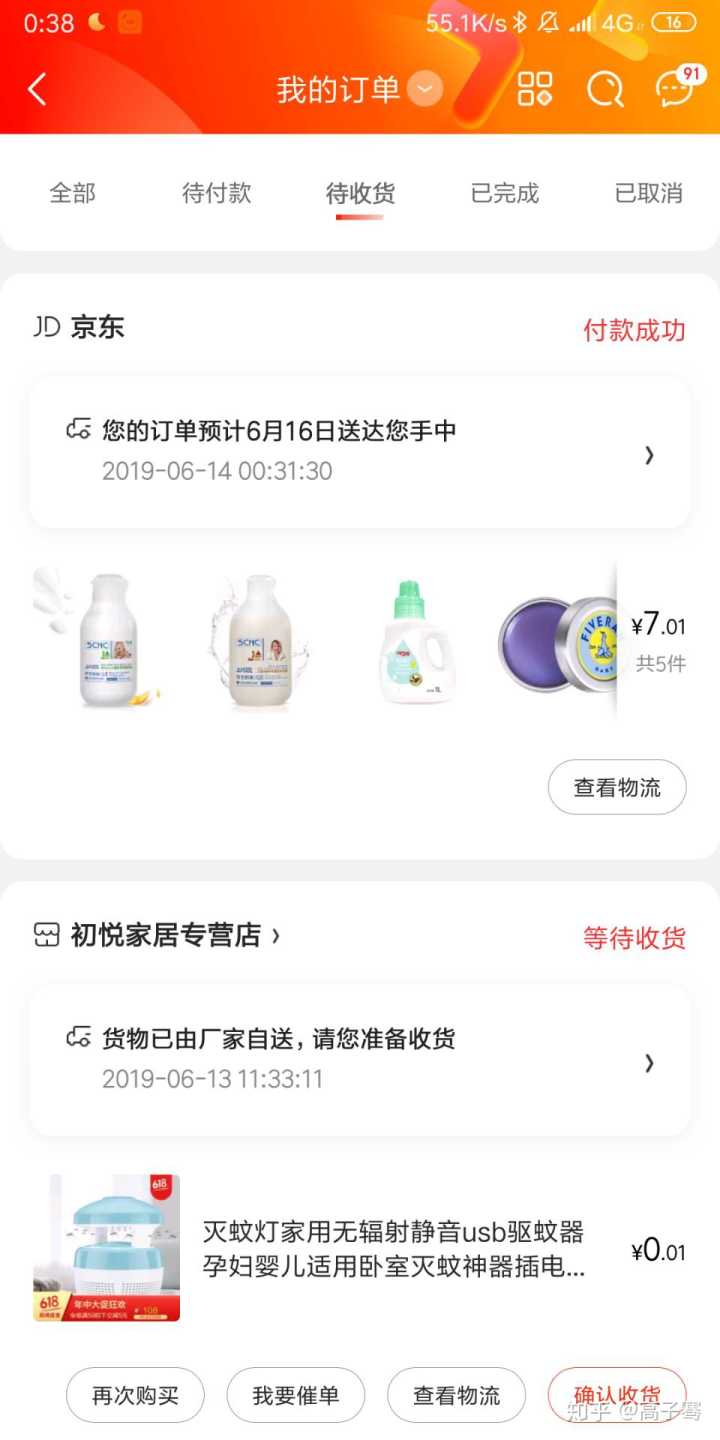Tap 我要催单 to urge the order
Viewport: 720px width, 1440px height.
pos(296,1395)
